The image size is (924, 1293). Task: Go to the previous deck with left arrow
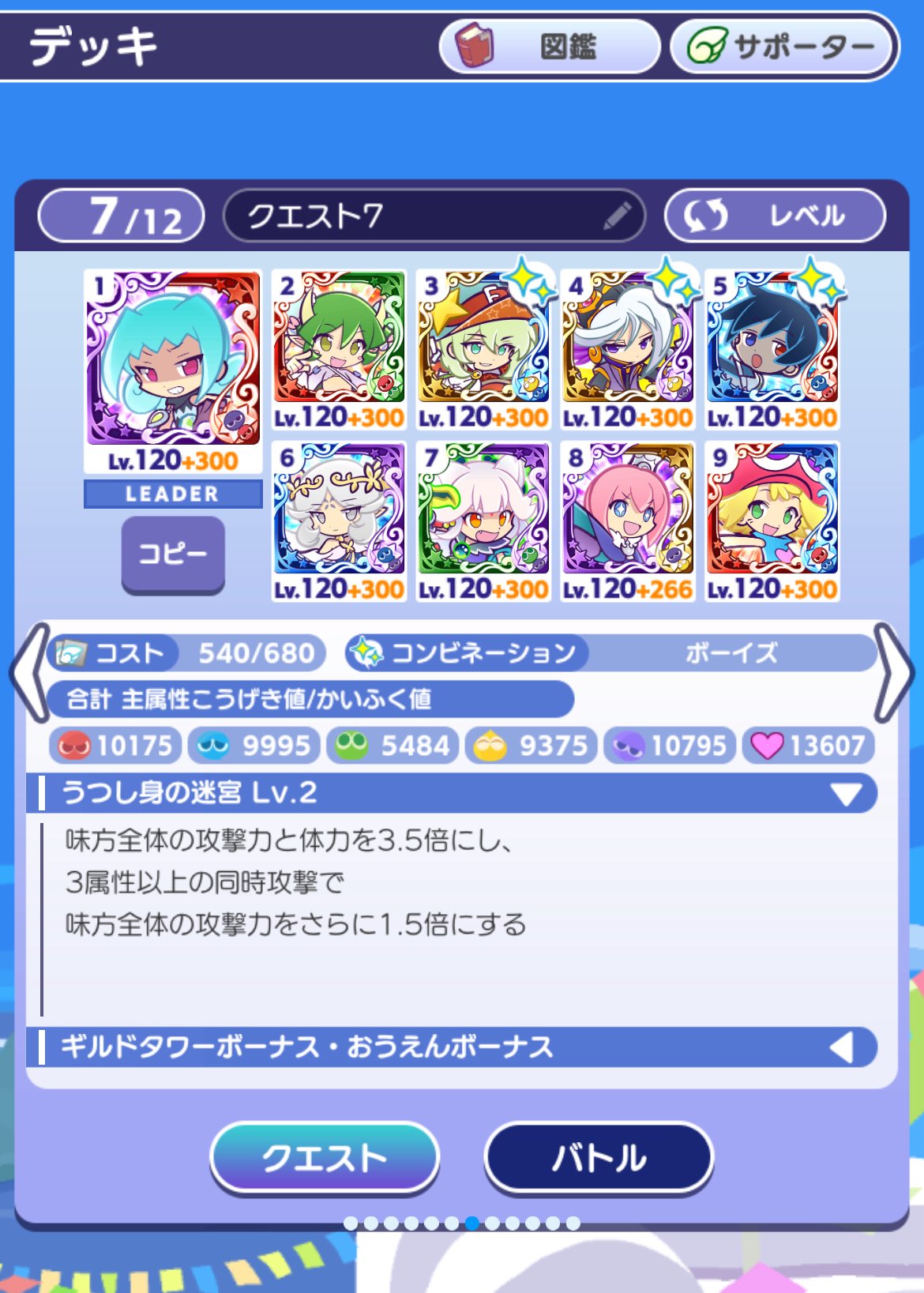click(x=29, y=672)
